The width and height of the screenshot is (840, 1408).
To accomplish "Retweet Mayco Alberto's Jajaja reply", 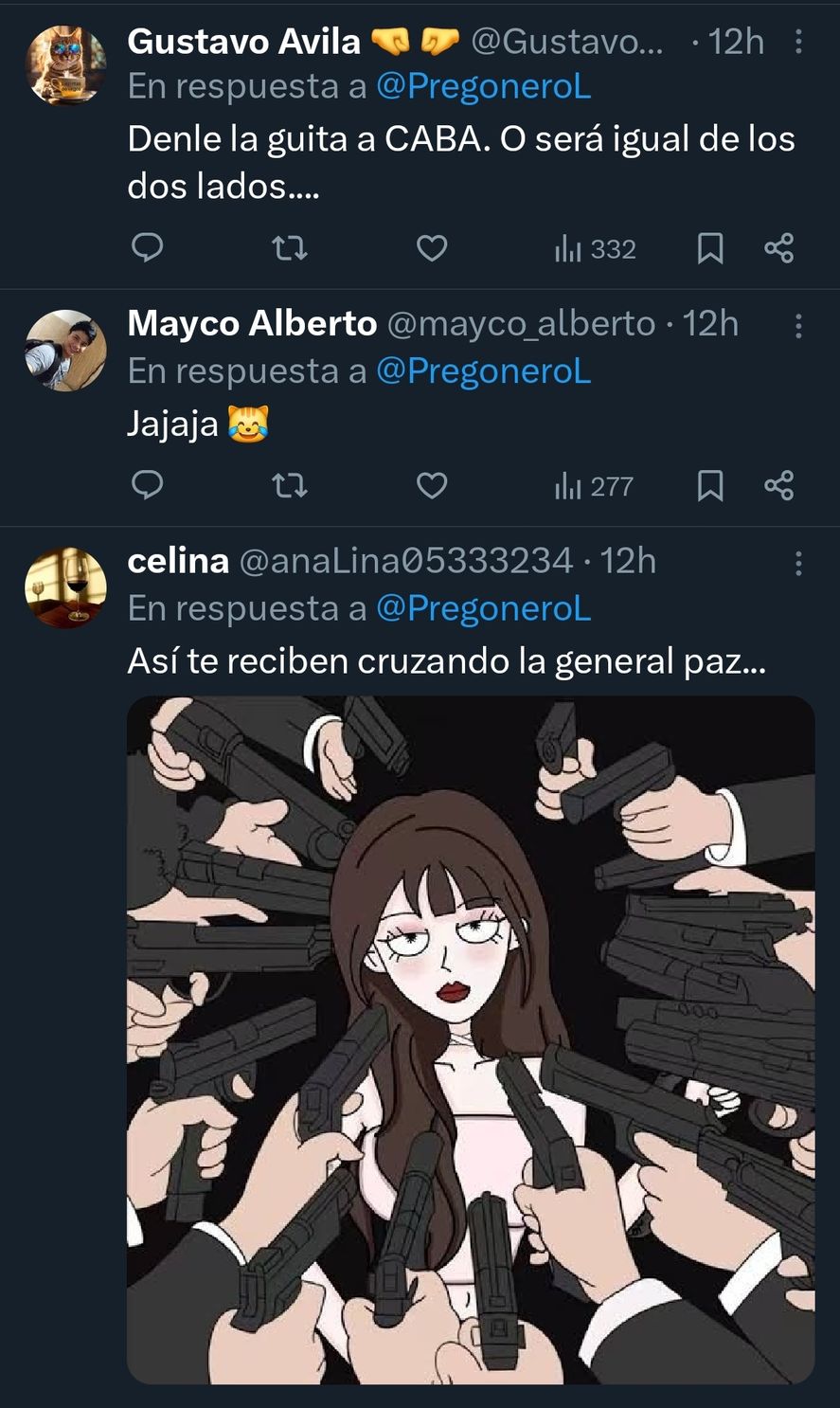I will point(289,485).
